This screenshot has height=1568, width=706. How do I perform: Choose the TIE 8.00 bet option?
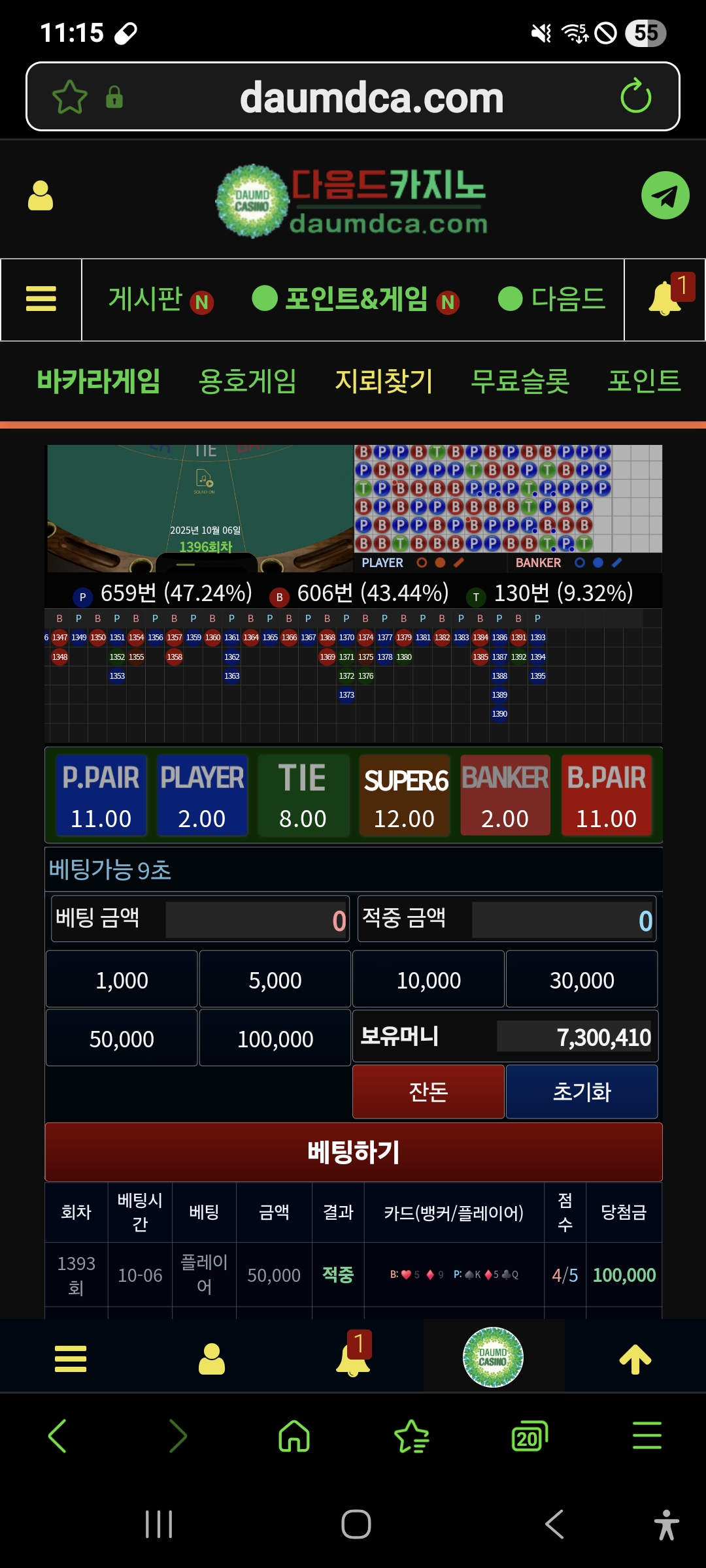(303, 795)
